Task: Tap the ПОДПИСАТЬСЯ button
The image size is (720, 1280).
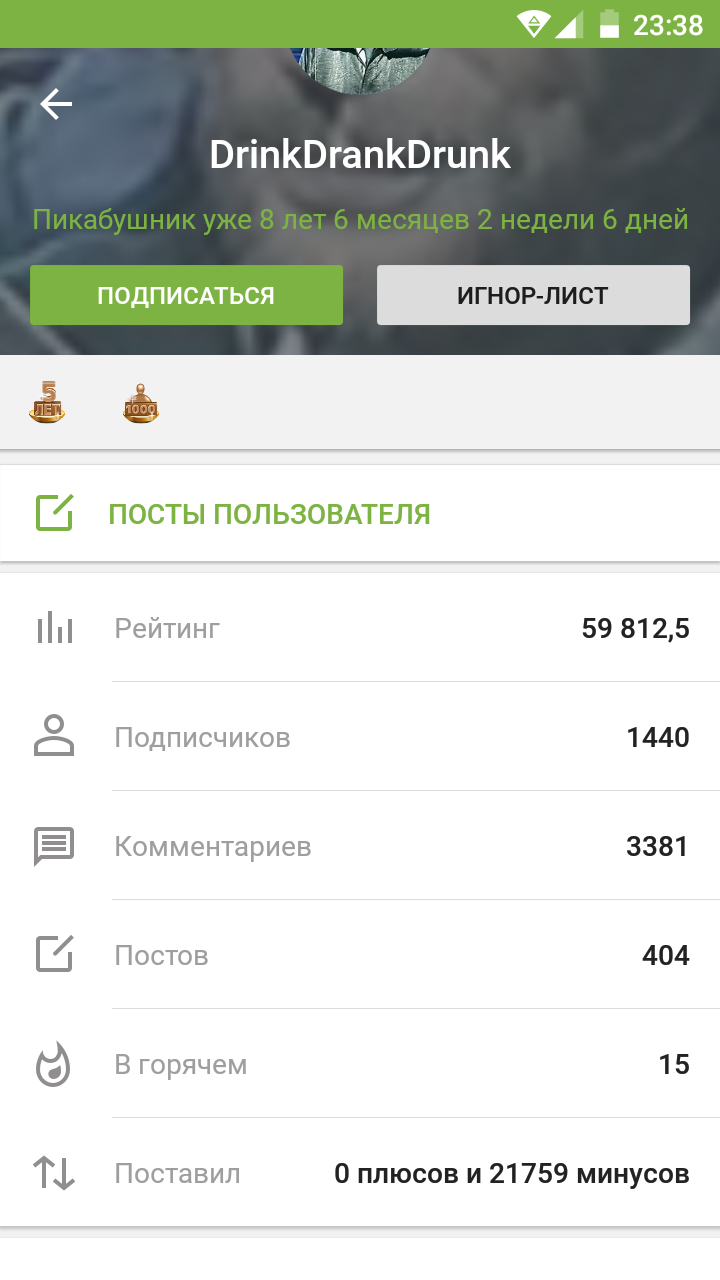Action: point(186,295)
